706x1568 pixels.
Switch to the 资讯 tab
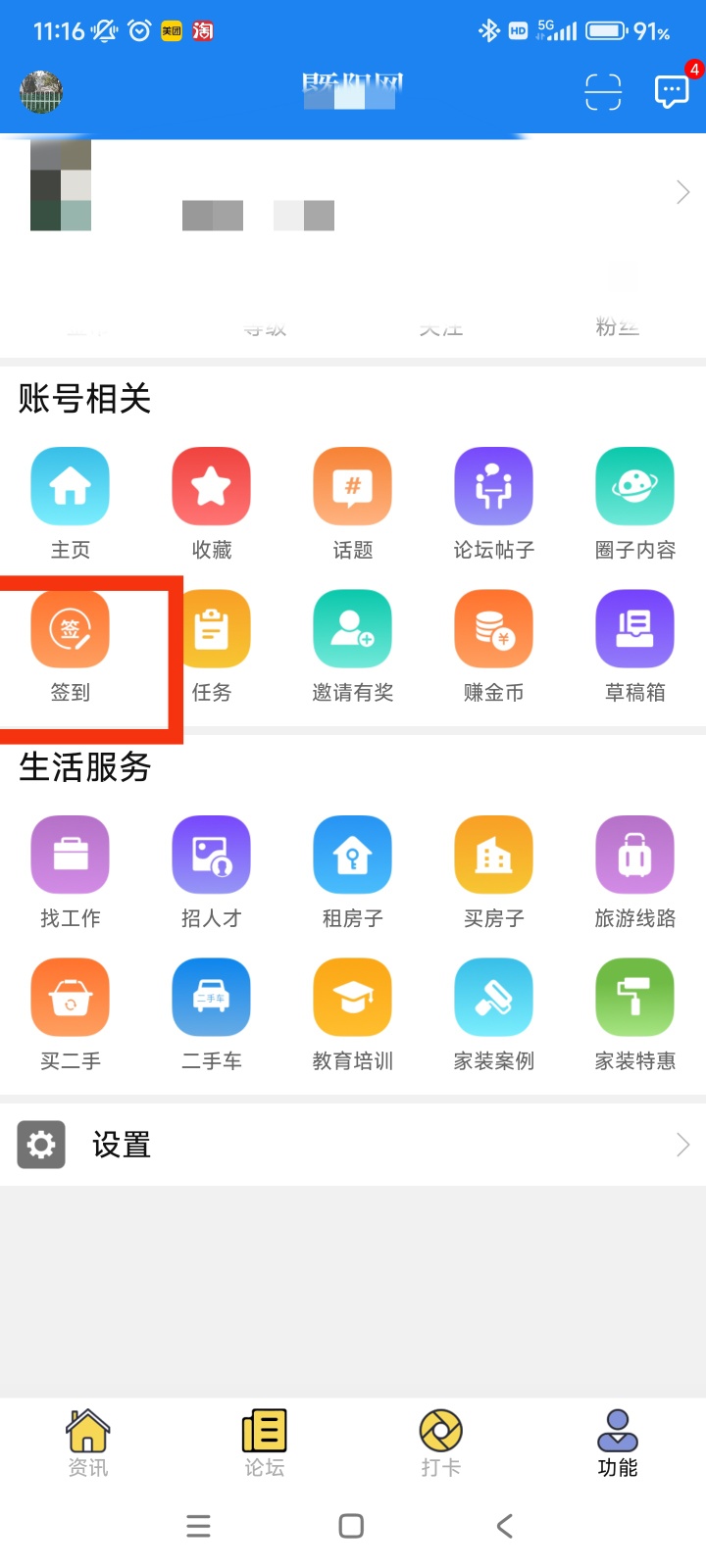pyautogui.click(x=88, y=1443)
